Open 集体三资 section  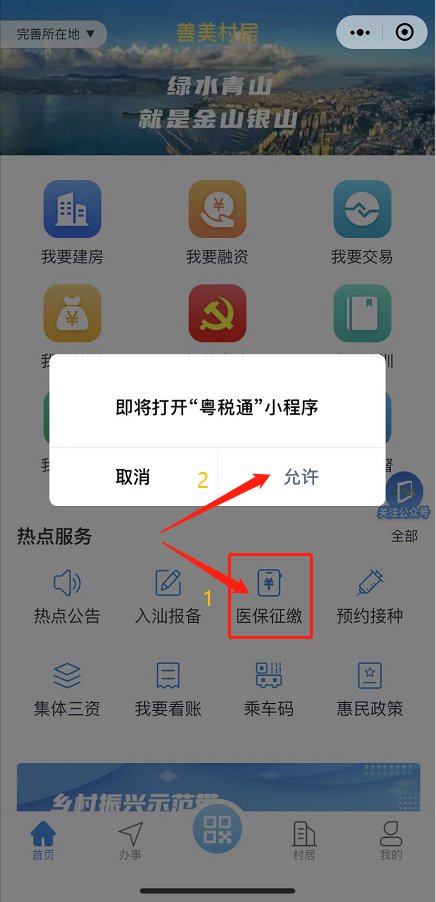point(67,689)
